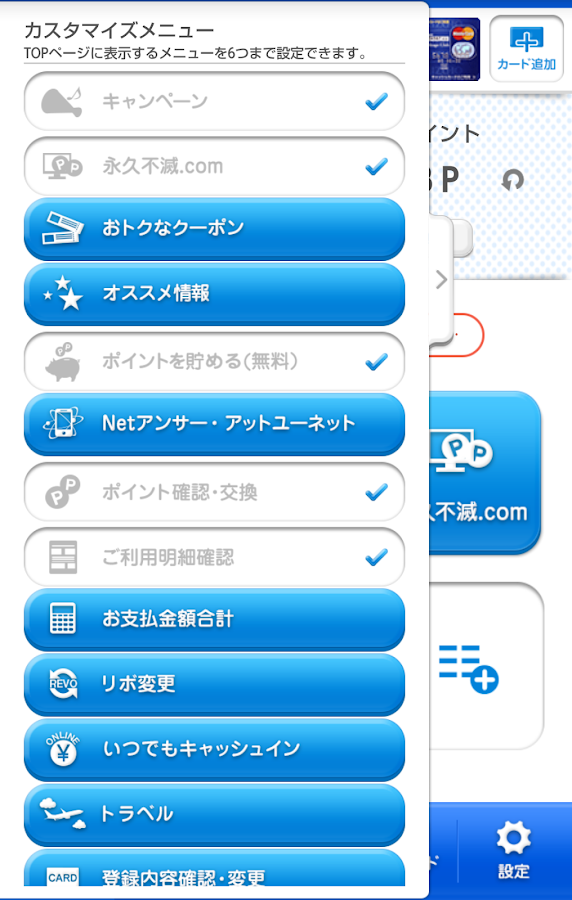This screenshot has width=572, height=900.
Task: Select Netアンサー・アットユーネット
Action: pos(214,424)
